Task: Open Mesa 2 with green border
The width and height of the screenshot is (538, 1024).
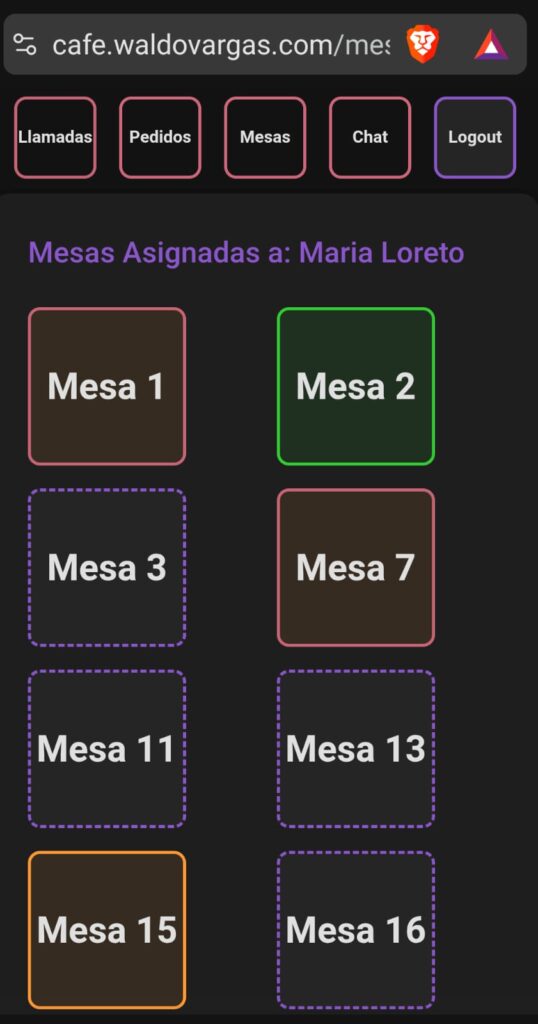Action: (x=356, y=386)
